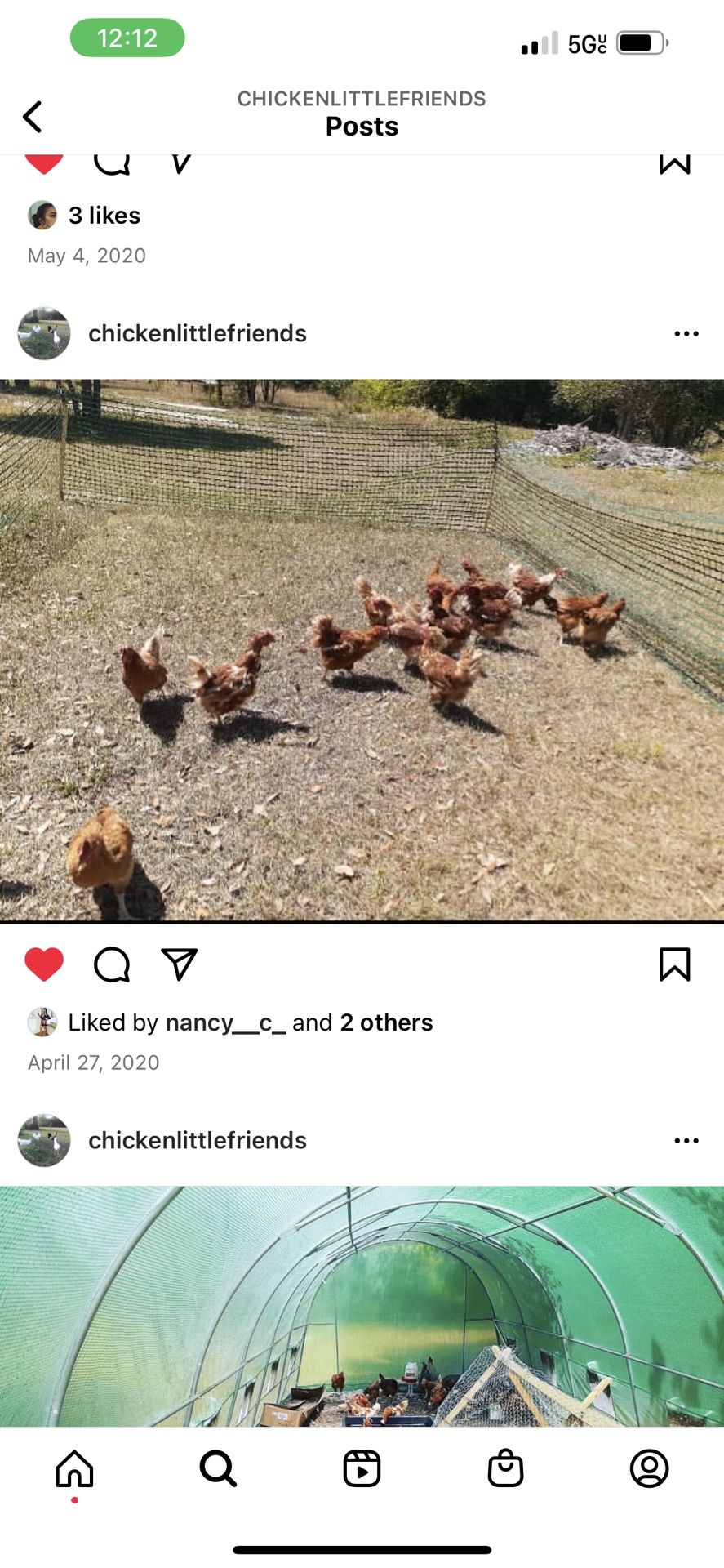This screenshot has height=1568, width=724.
Task: Open the Reels tab
Action: coord(362,1468)
